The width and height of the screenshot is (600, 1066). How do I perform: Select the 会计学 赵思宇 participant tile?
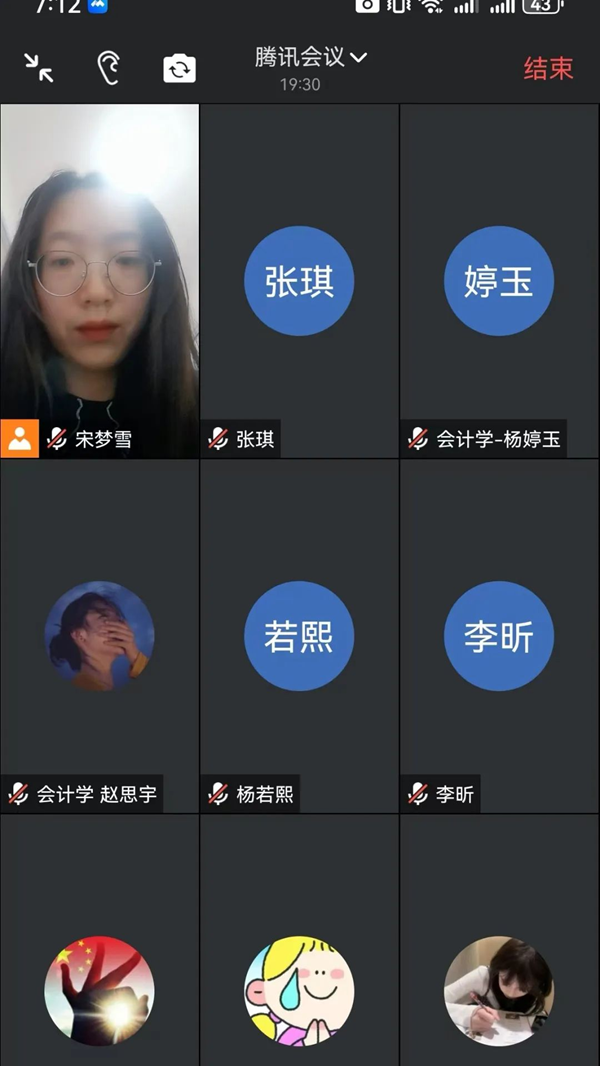(x=99, y=636)
